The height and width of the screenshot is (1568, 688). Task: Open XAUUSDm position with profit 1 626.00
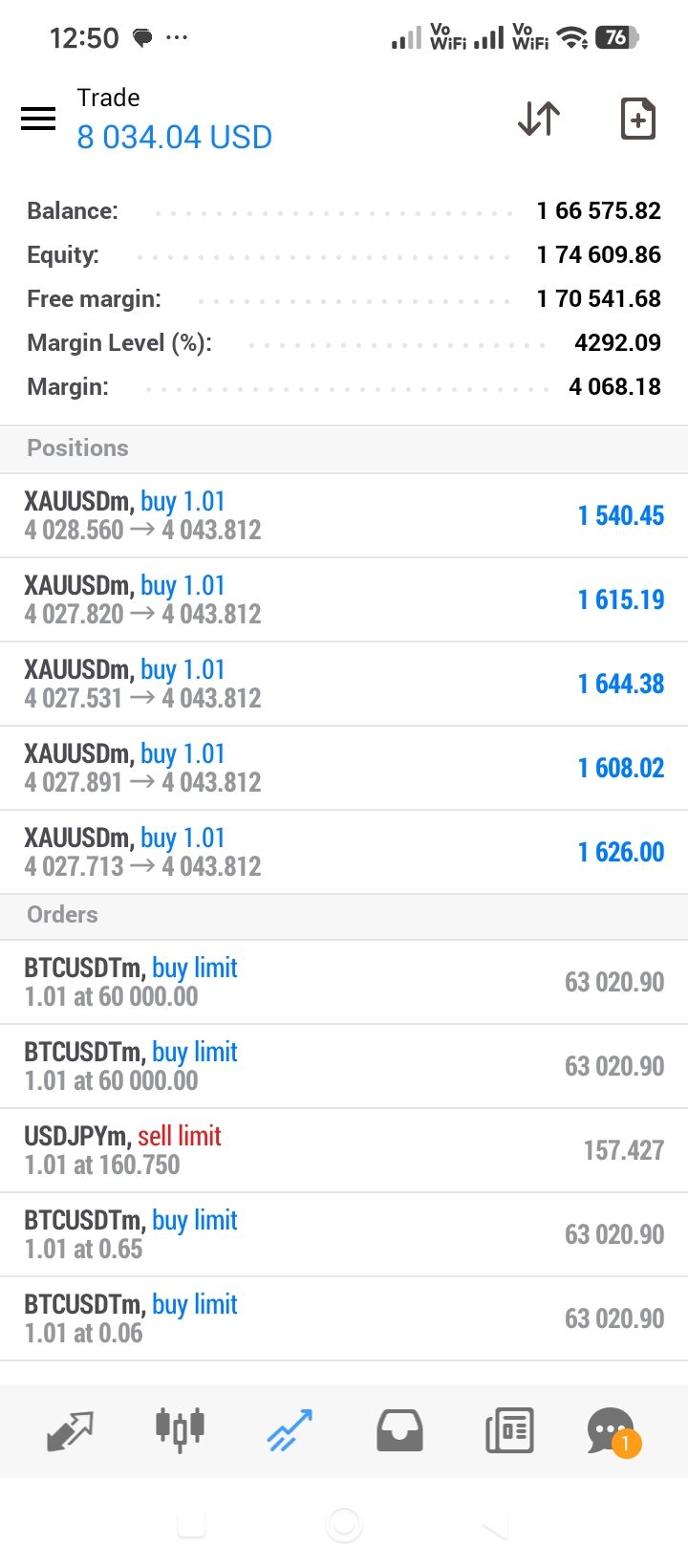coord(344,853)
